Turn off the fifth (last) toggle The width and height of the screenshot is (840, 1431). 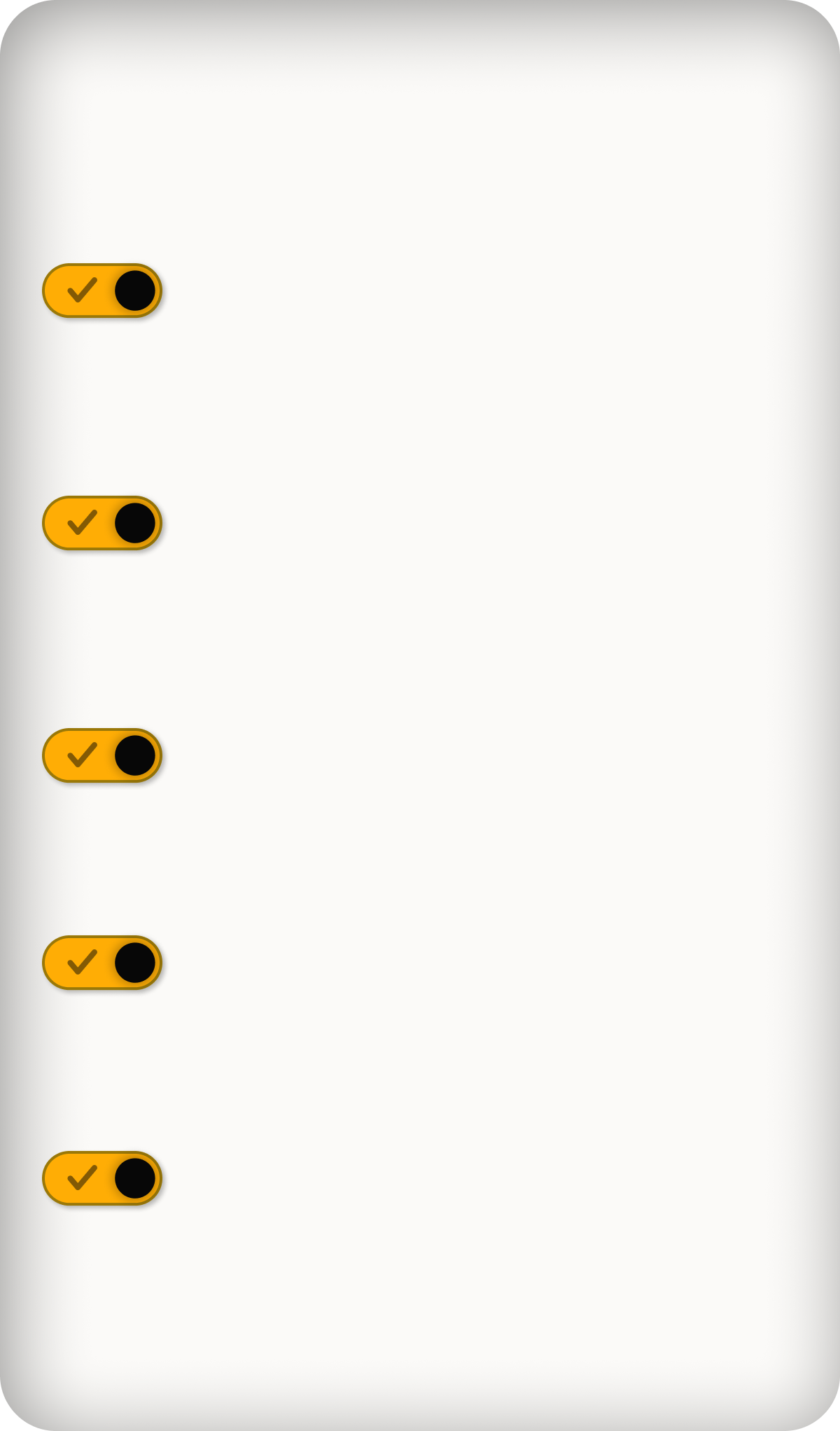point(102,1178)
